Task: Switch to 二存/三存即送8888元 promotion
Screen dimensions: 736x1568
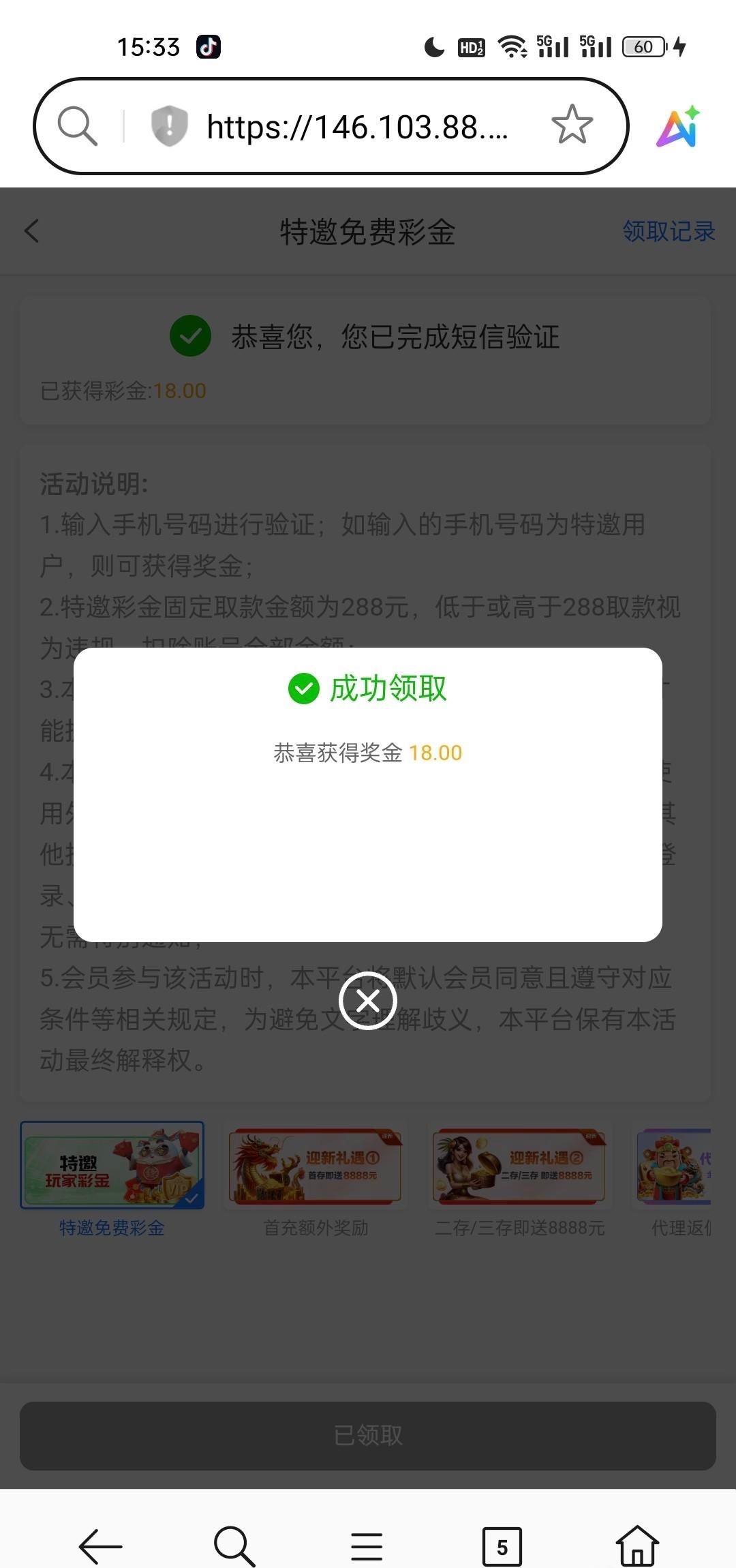Action: tap(520, 1166)
